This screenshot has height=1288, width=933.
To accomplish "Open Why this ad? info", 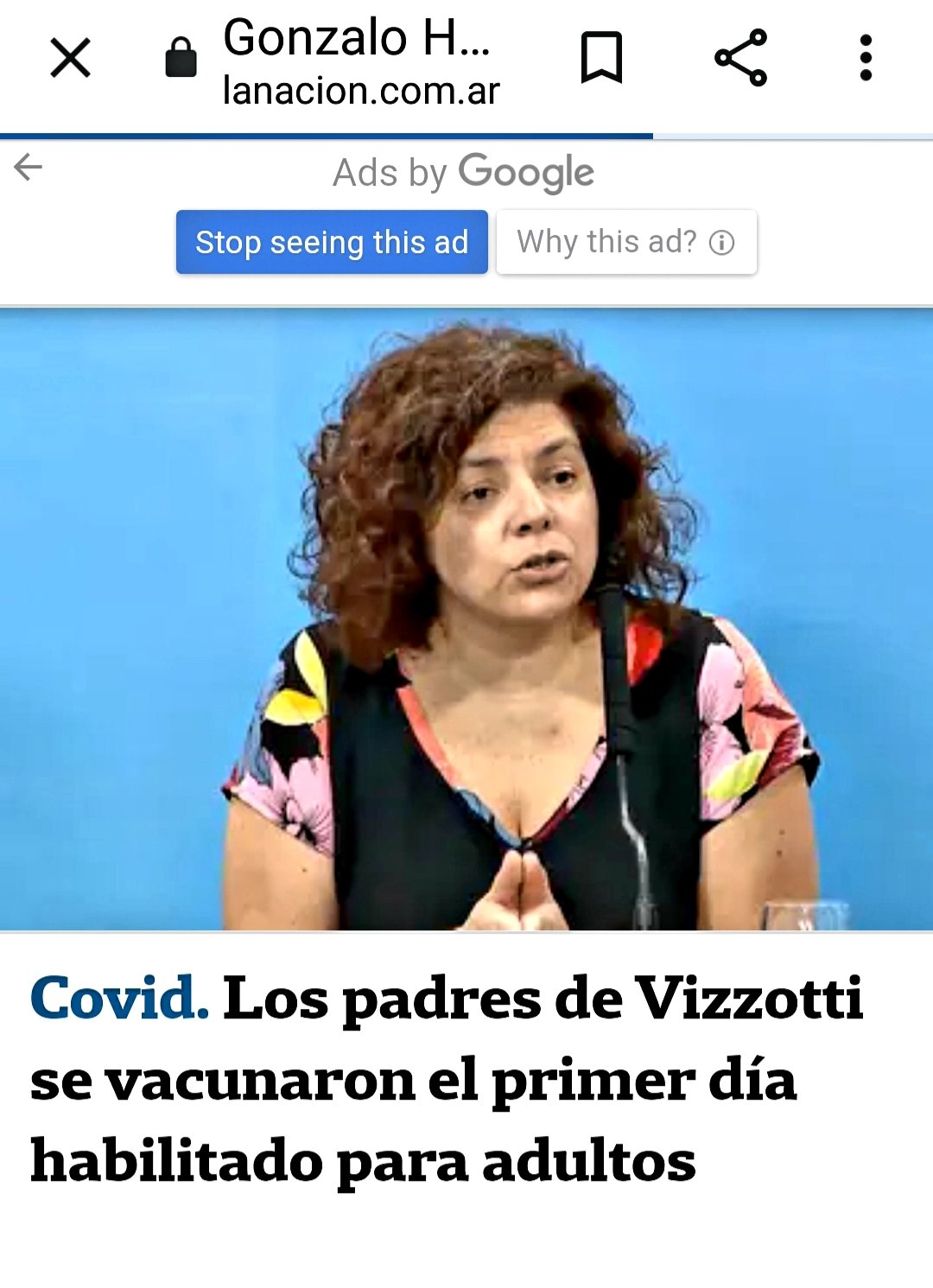I will [x=626, y=242].
